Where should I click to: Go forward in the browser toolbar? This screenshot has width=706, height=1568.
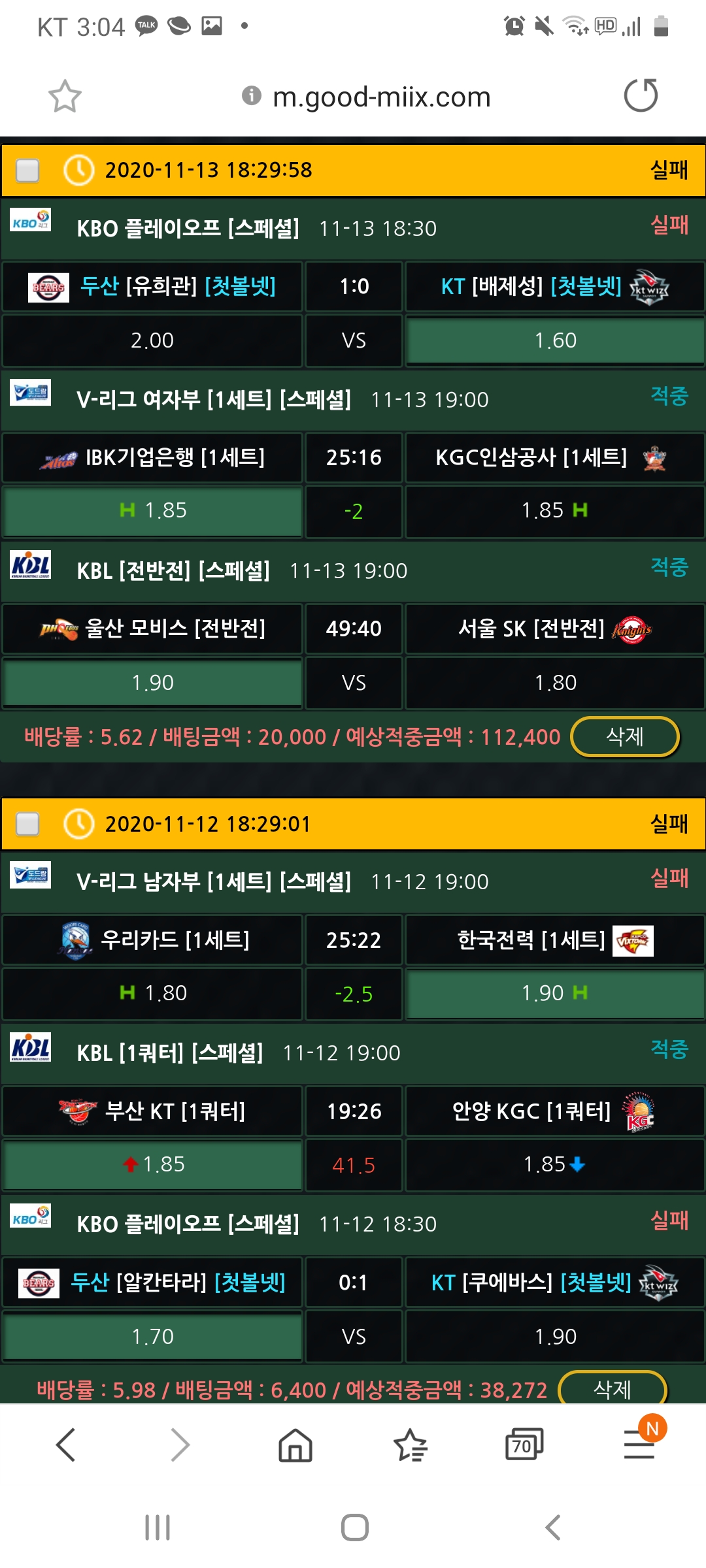pos(180,1445)
